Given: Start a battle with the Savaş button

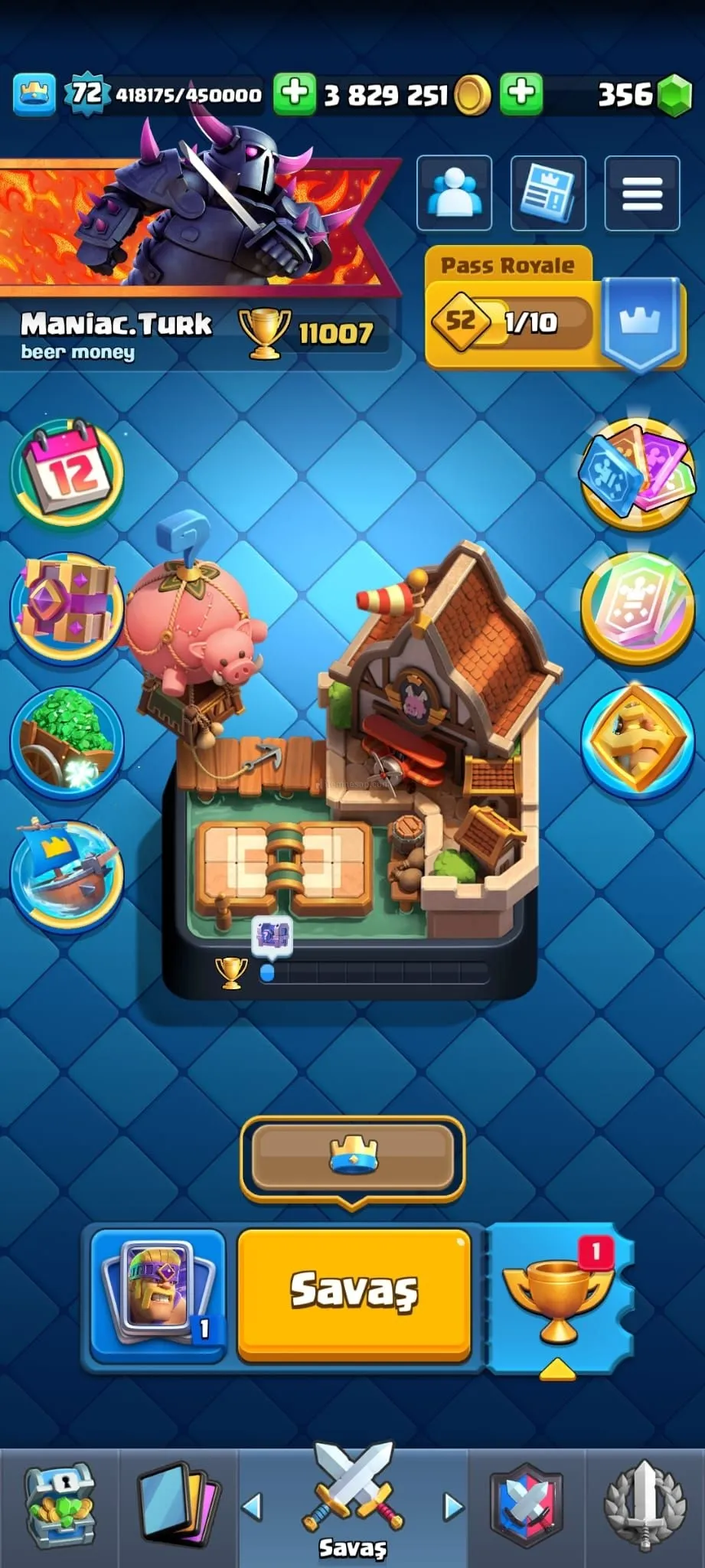Looking at the screenshot, I should click(354, 1292).
